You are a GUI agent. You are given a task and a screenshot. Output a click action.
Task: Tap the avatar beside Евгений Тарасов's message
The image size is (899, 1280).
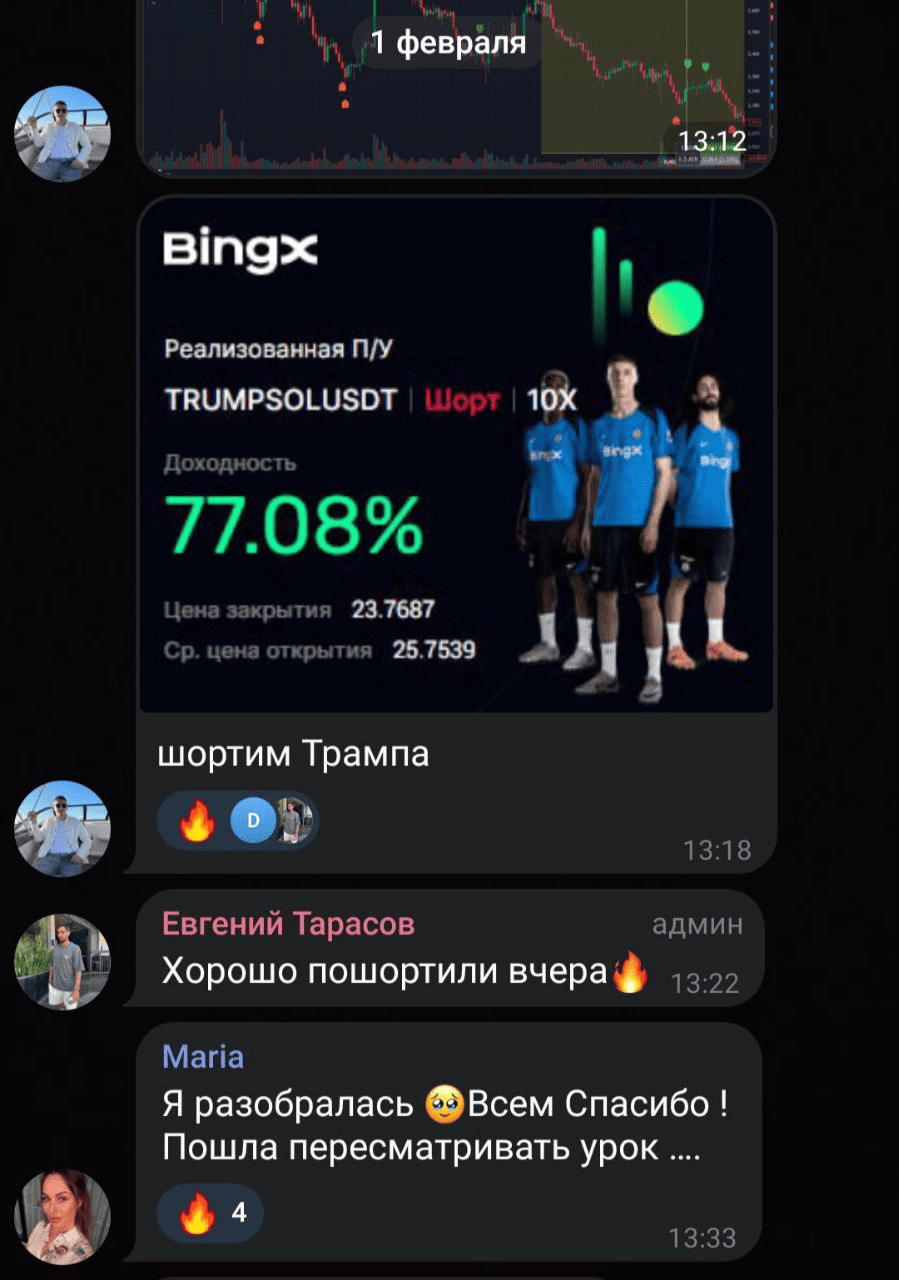[62, 961]
